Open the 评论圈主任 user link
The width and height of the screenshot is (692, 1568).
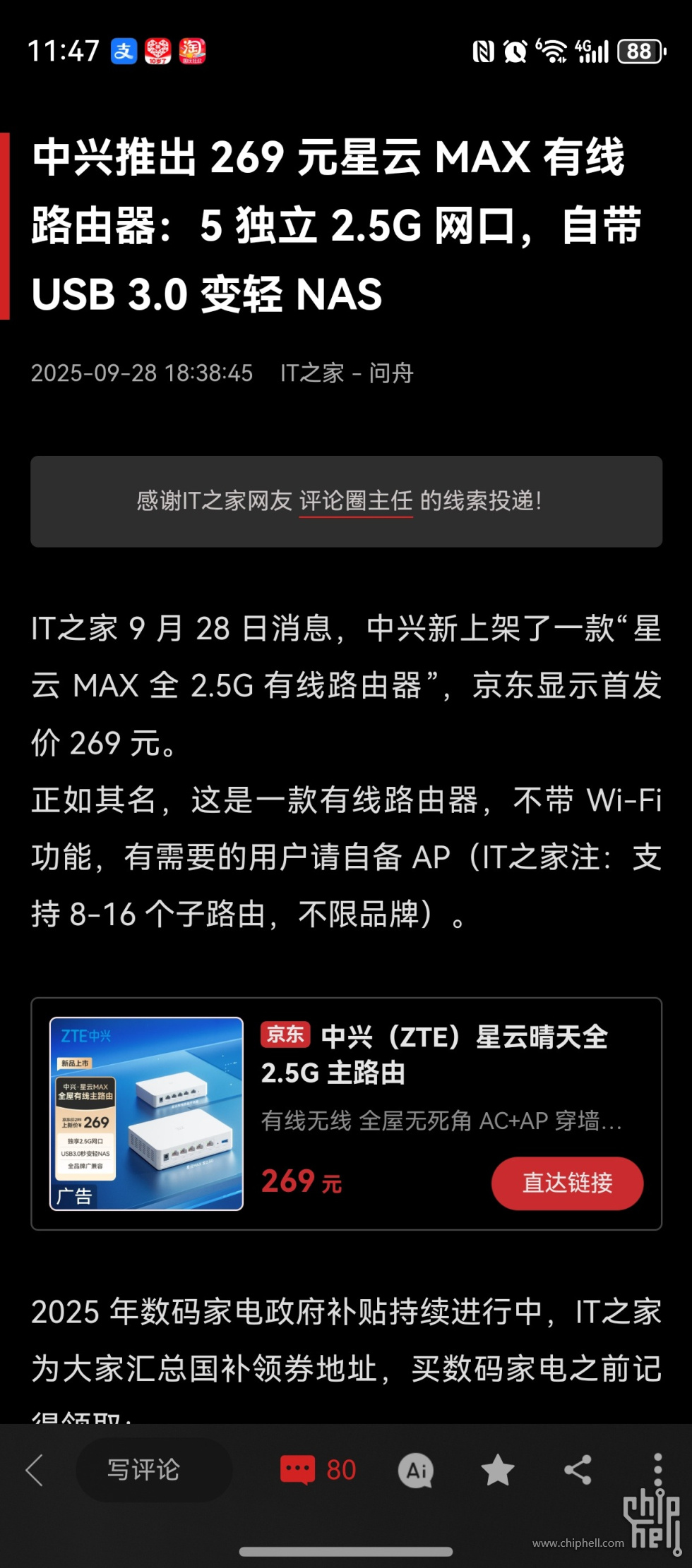[x=356, y=501]
